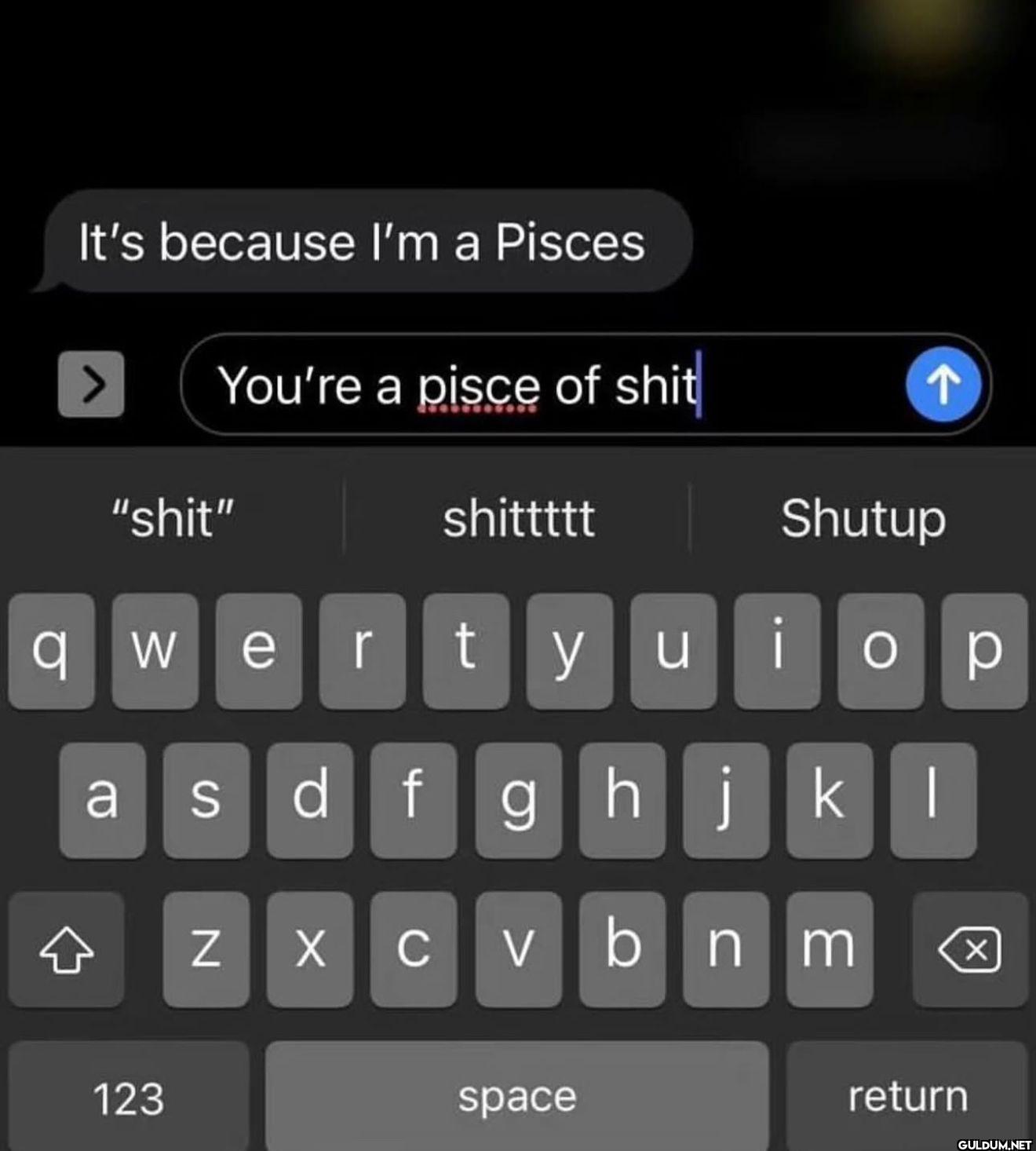Hit the backspace key
The height and width of the screenshot is (1151, 1036).
tap(969, 949)
